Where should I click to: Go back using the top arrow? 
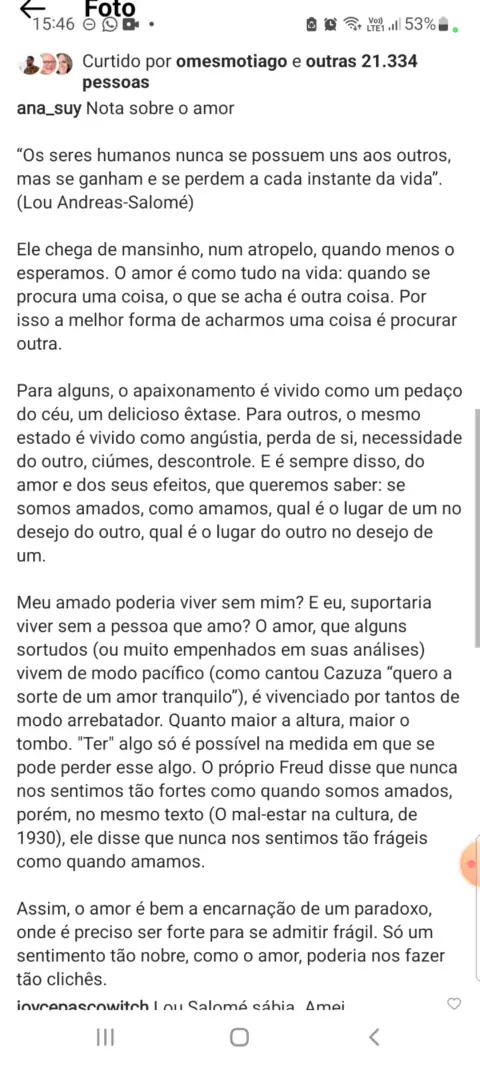(32, 9)
